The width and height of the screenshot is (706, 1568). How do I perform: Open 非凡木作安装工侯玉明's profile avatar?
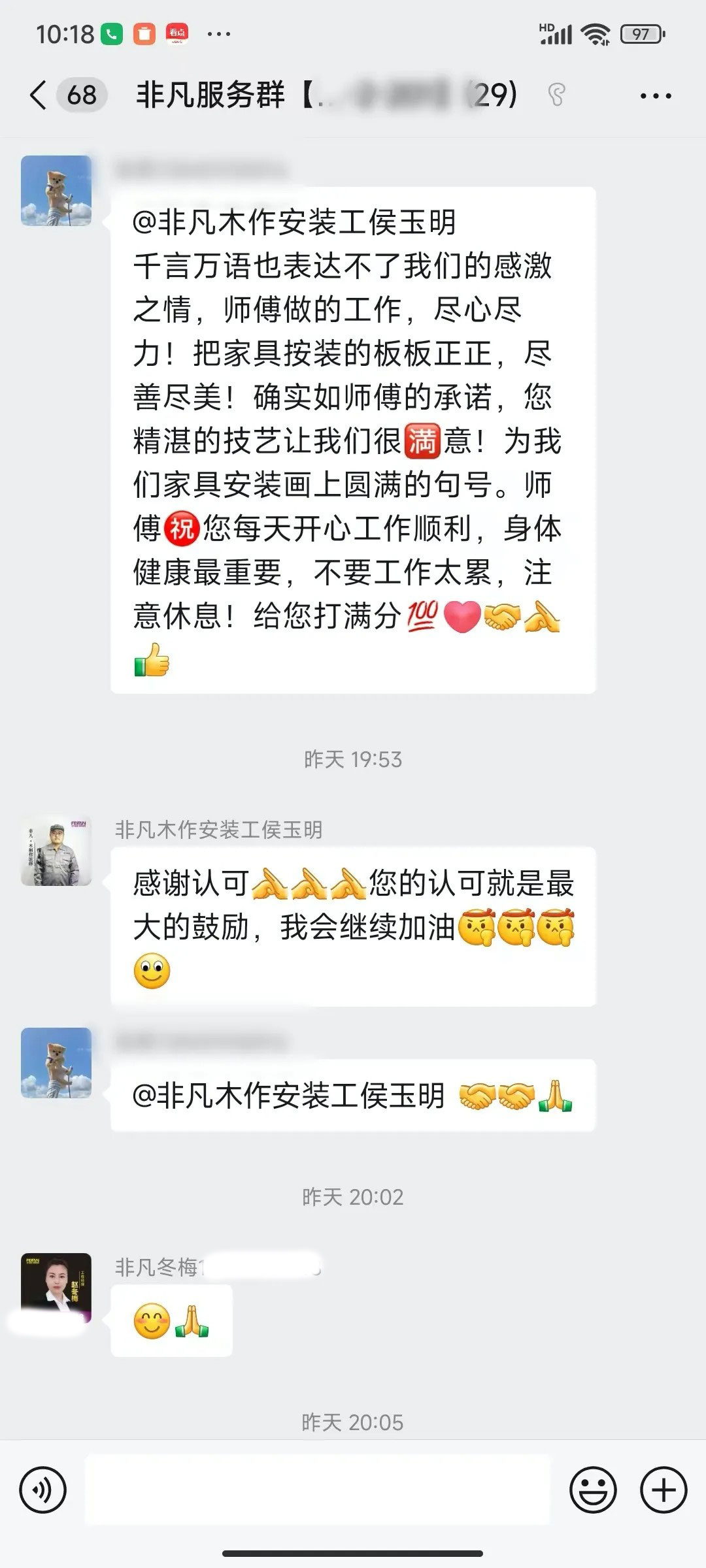(56, 851)
